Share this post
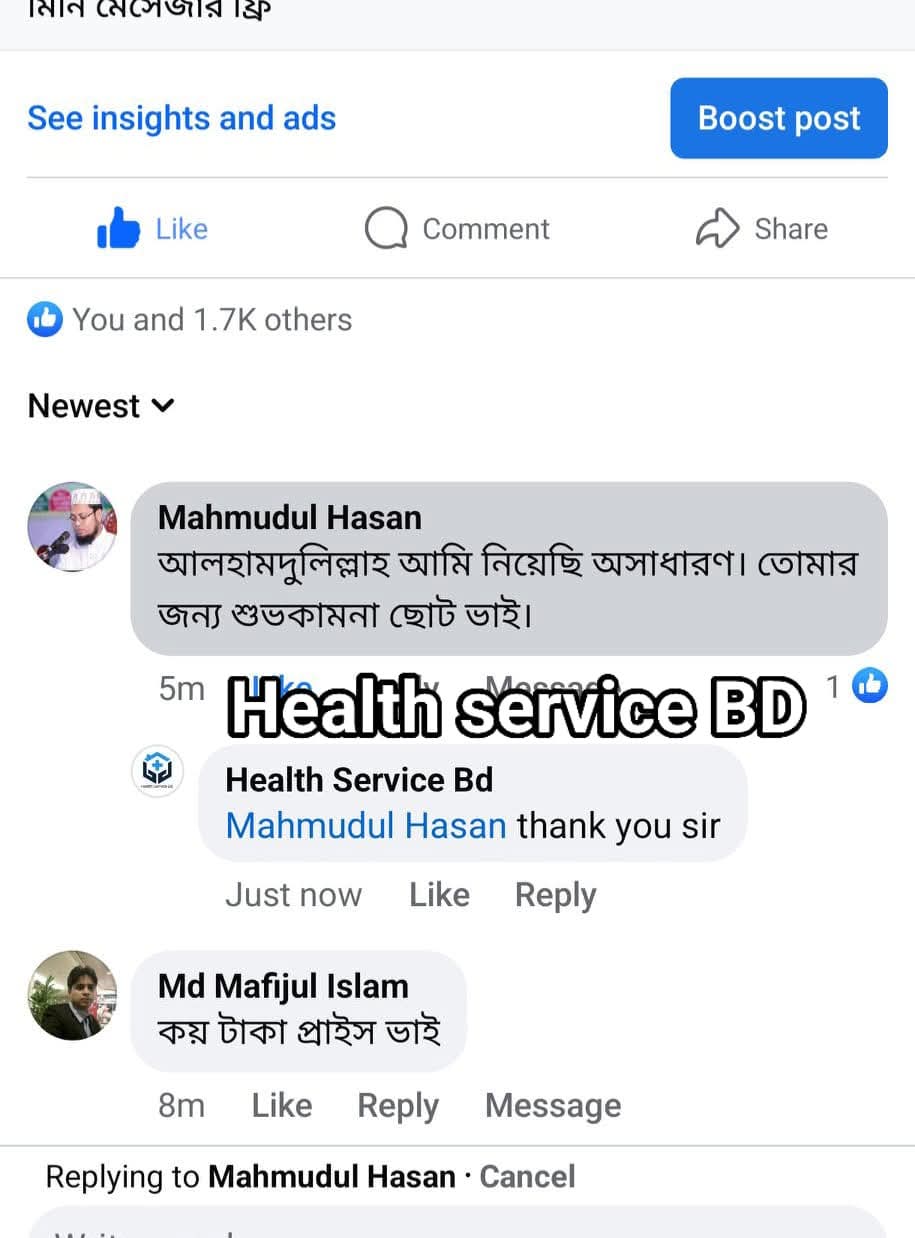This screenshot has width=915, height=1238. [x=762, y=229]
